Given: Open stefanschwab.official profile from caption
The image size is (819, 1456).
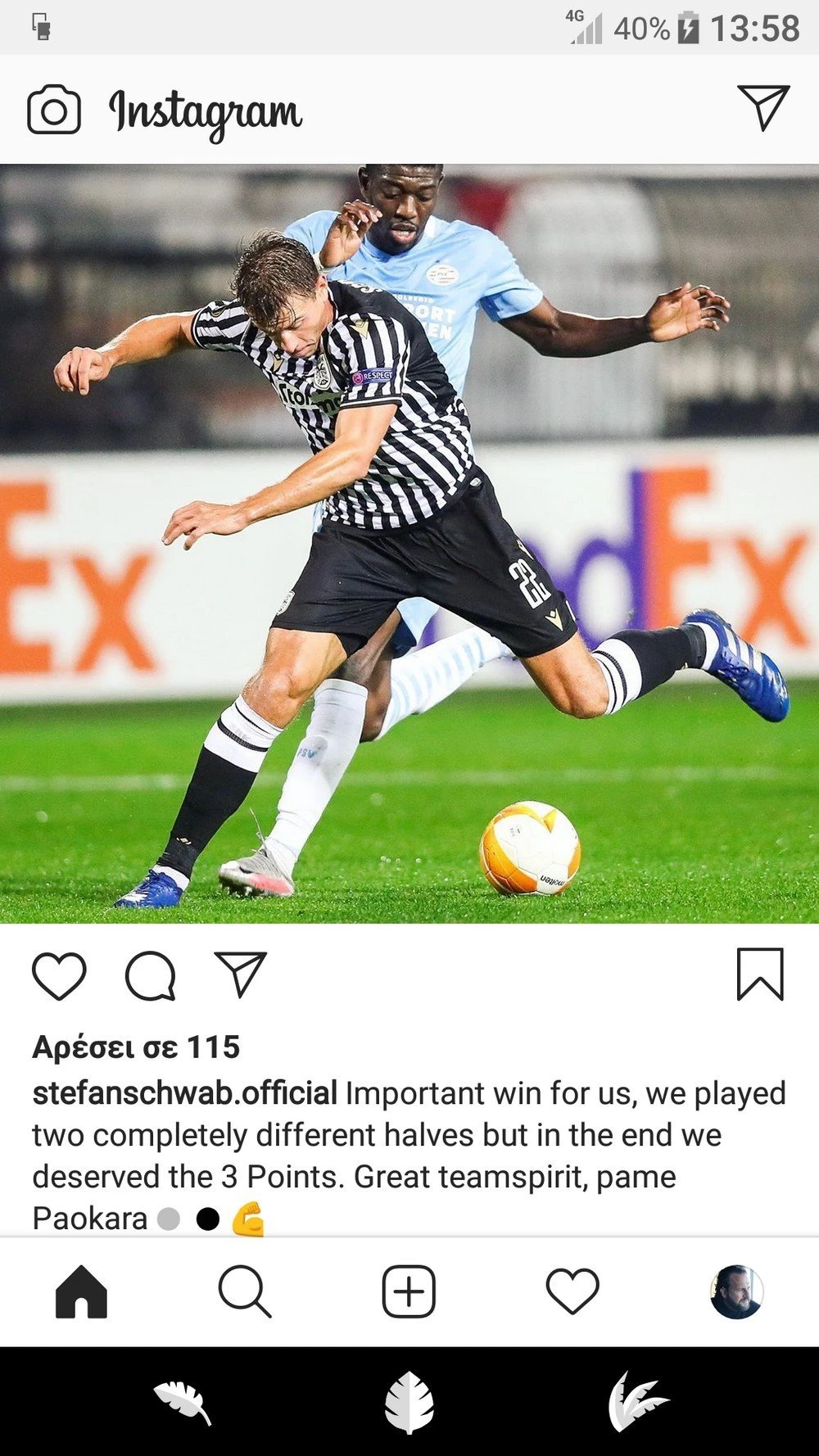Looking at the screenshot, I should 184,1093.
